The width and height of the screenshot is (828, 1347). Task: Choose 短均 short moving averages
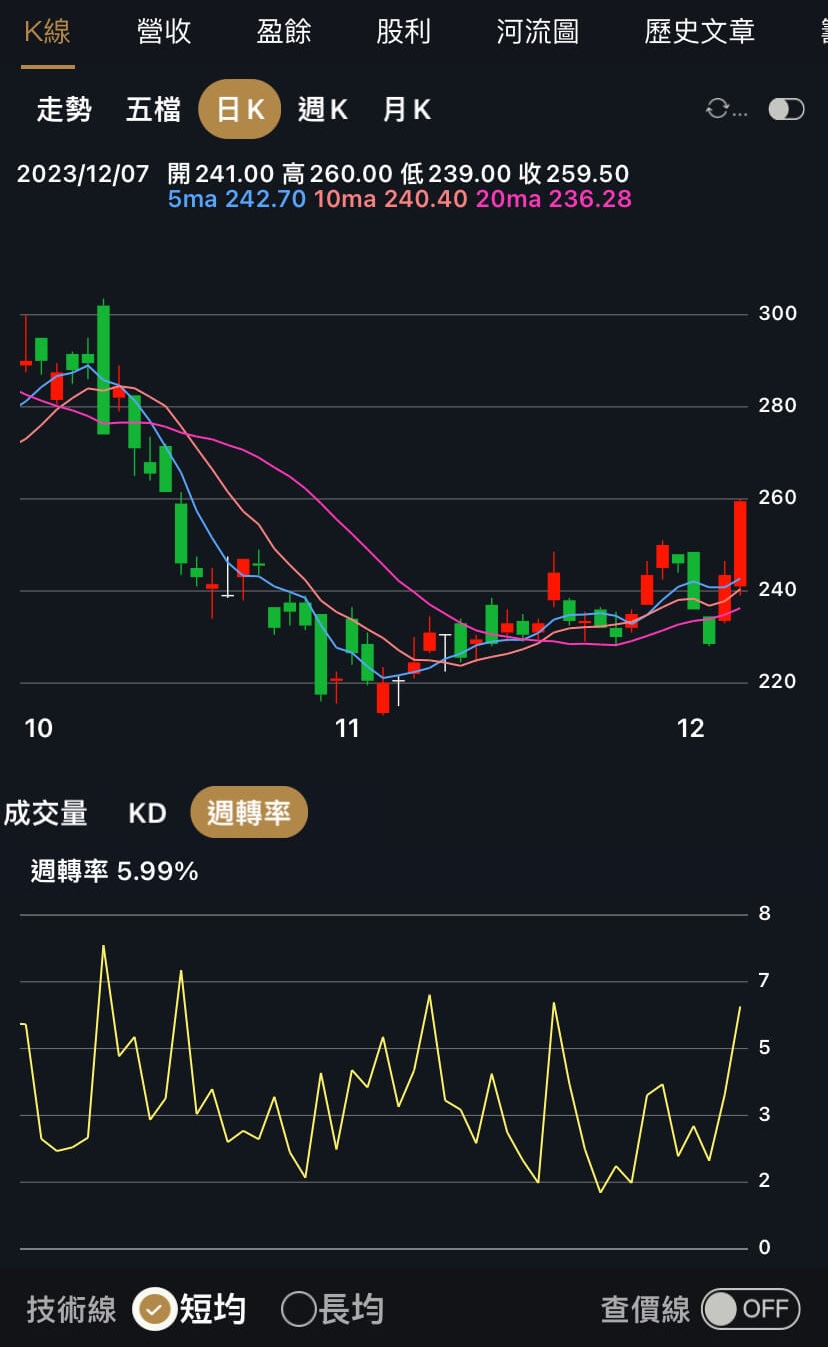(x=190, y=1308)
